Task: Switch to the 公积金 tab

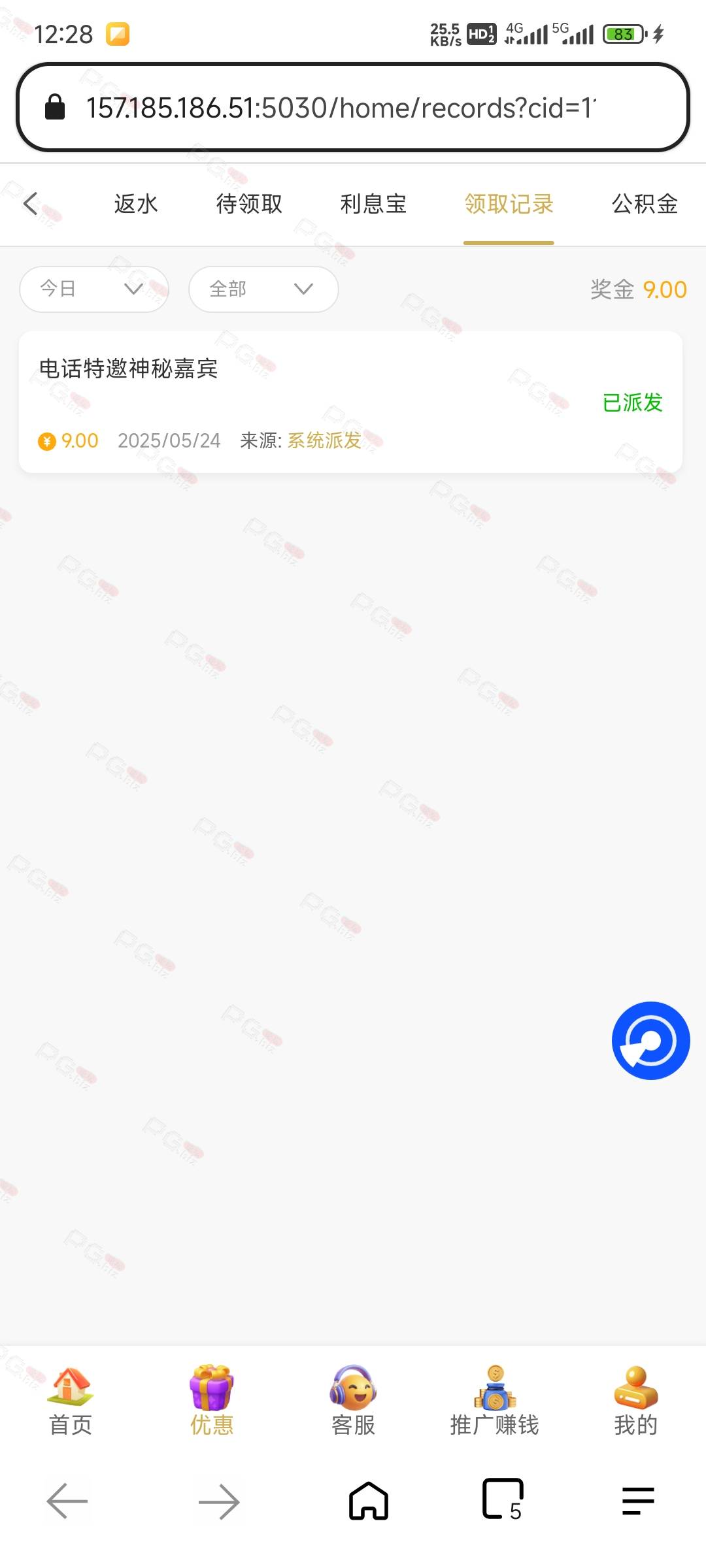Action: [x=645, y=204]
